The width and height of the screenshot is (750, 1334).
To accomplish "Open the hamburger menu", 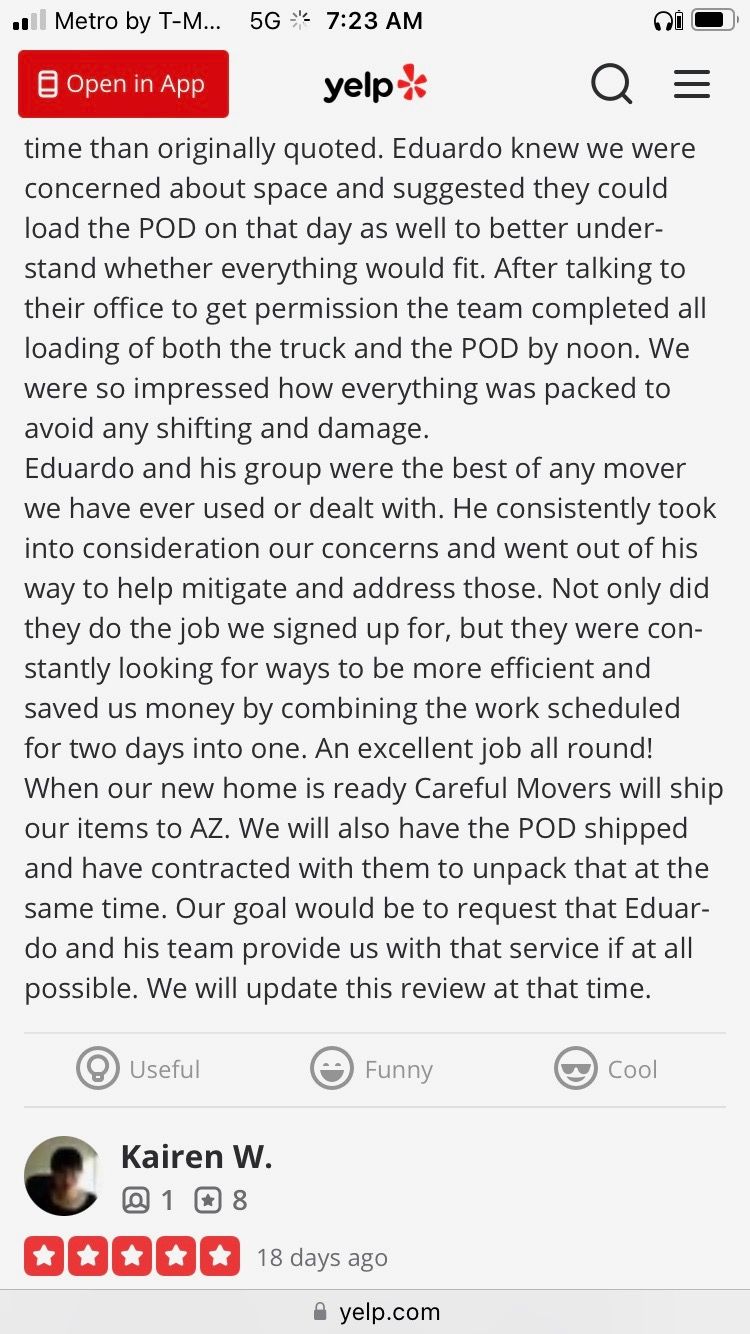I will [691, 85].
